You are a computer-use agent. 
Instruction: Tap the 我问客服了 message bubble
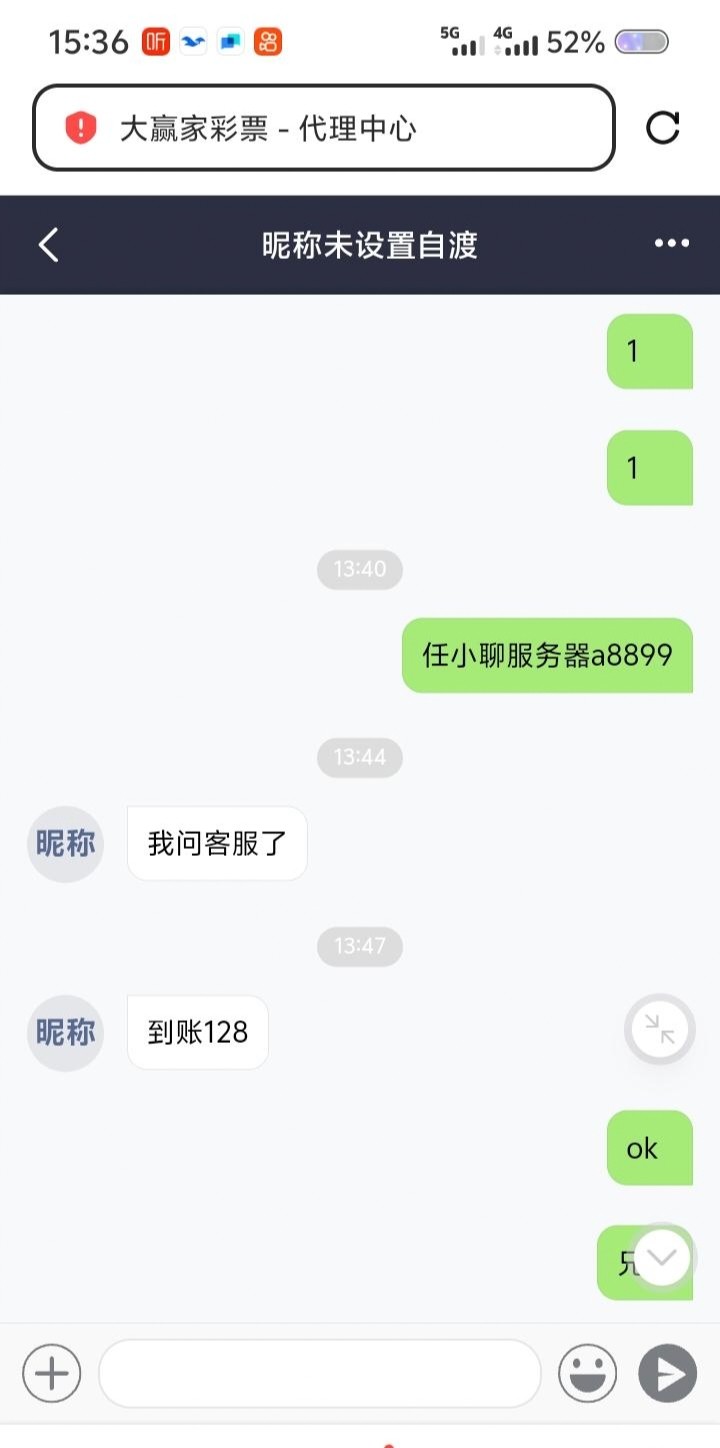pos(216,843)
